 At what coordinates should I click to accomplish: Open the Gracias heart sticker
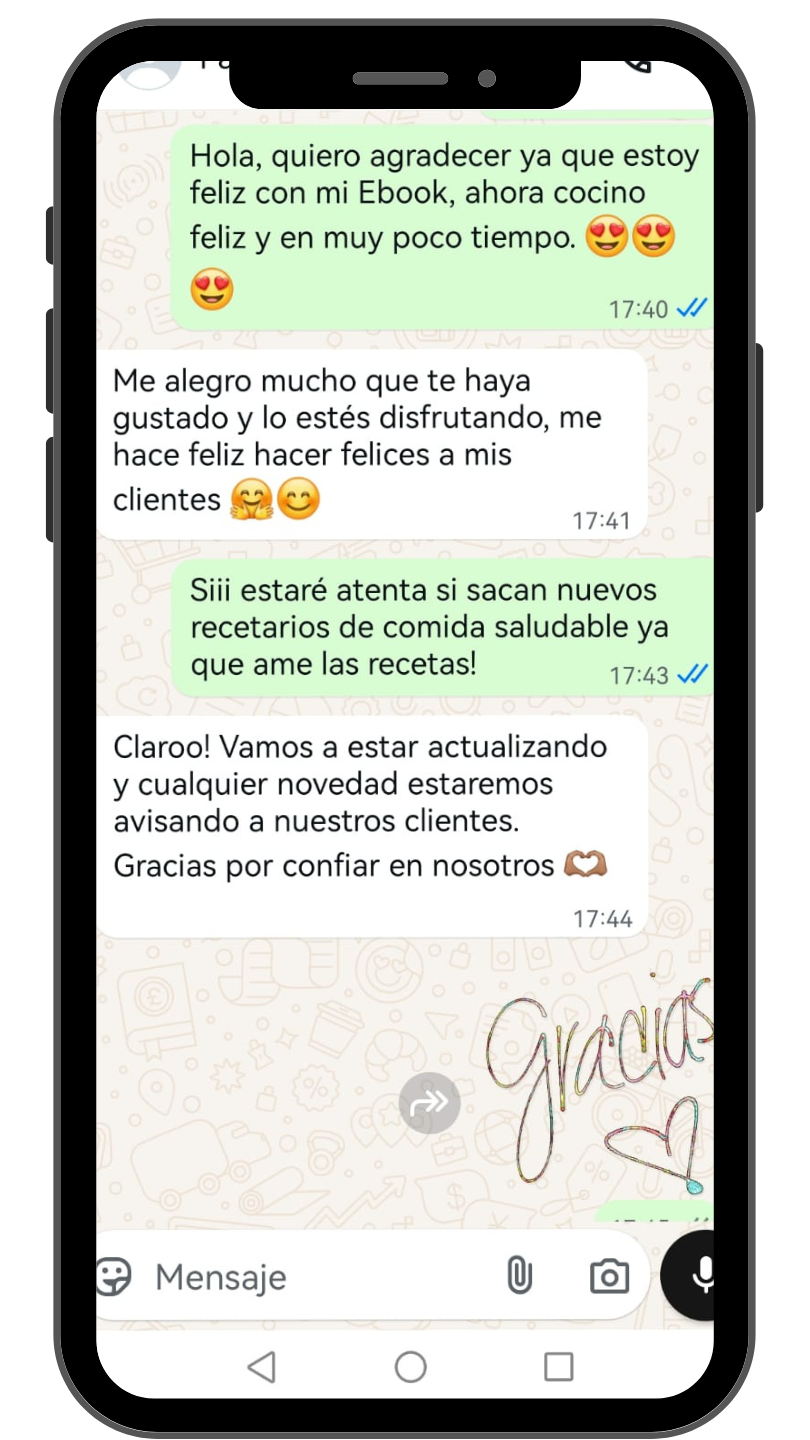pyautogui.click(x=600, y=1085)
